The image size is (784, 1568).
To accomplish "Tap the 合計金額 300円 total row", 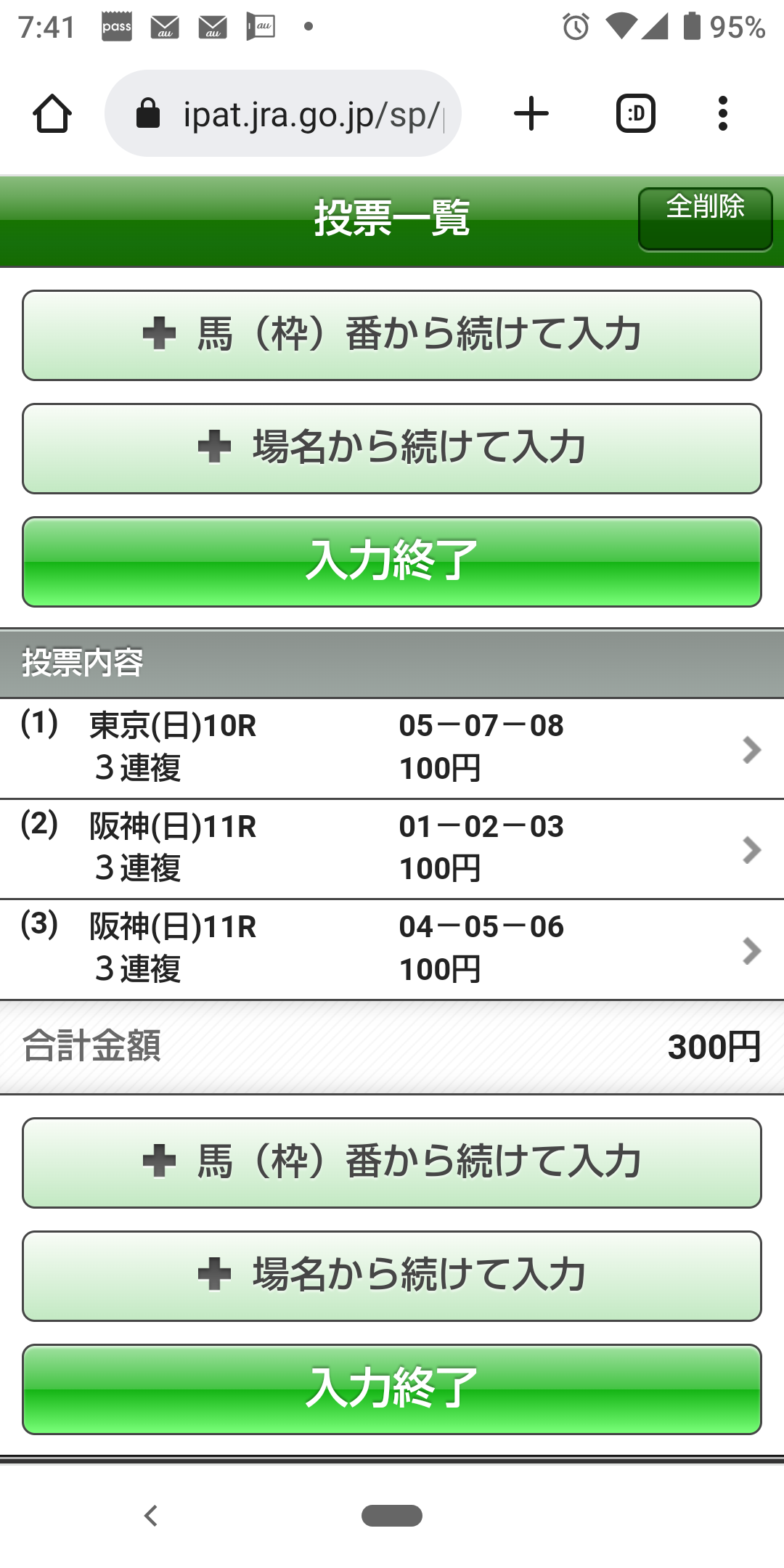I will pos(392,1045).
